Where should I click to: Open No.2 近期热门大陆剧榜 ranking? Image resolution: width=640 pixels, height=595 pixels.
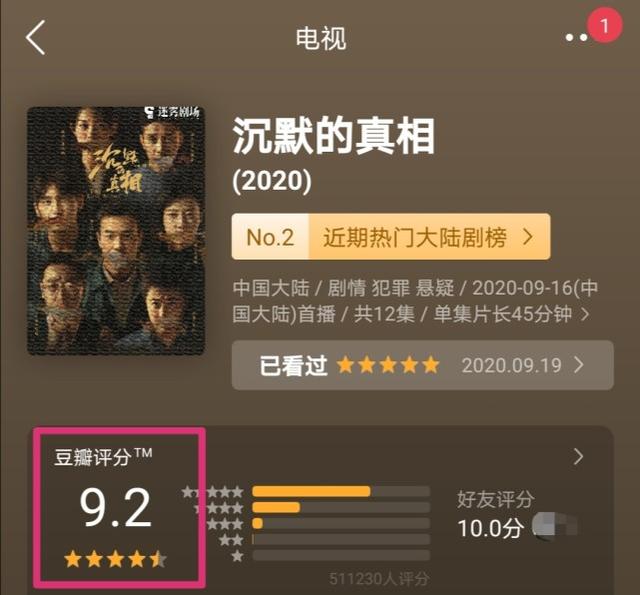click(x=390, y=237)
